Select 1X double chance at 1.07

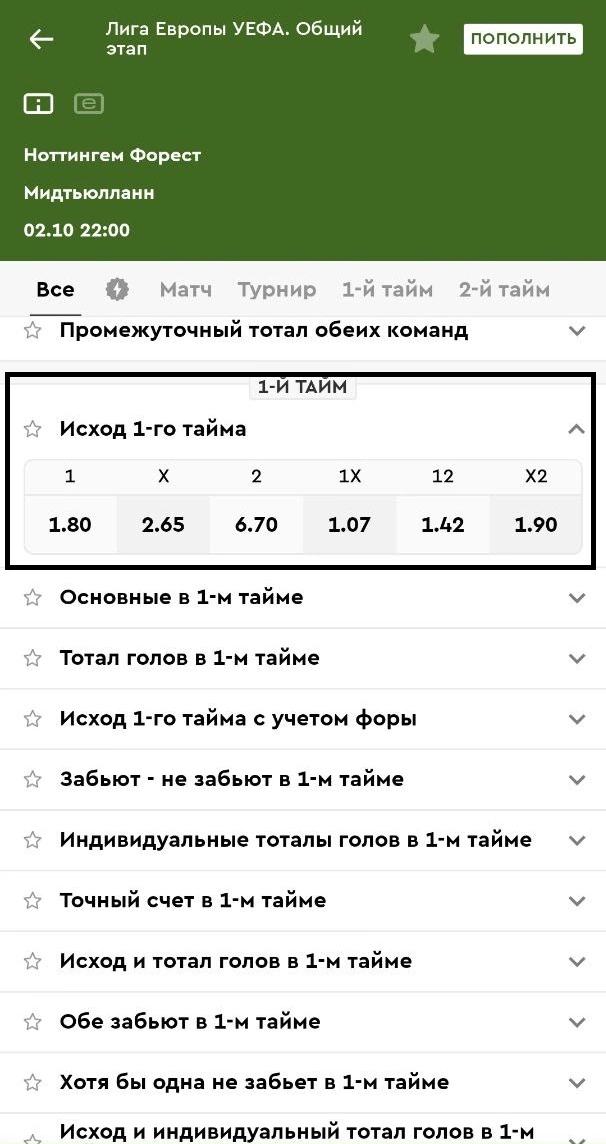click(x=349, y=524)
